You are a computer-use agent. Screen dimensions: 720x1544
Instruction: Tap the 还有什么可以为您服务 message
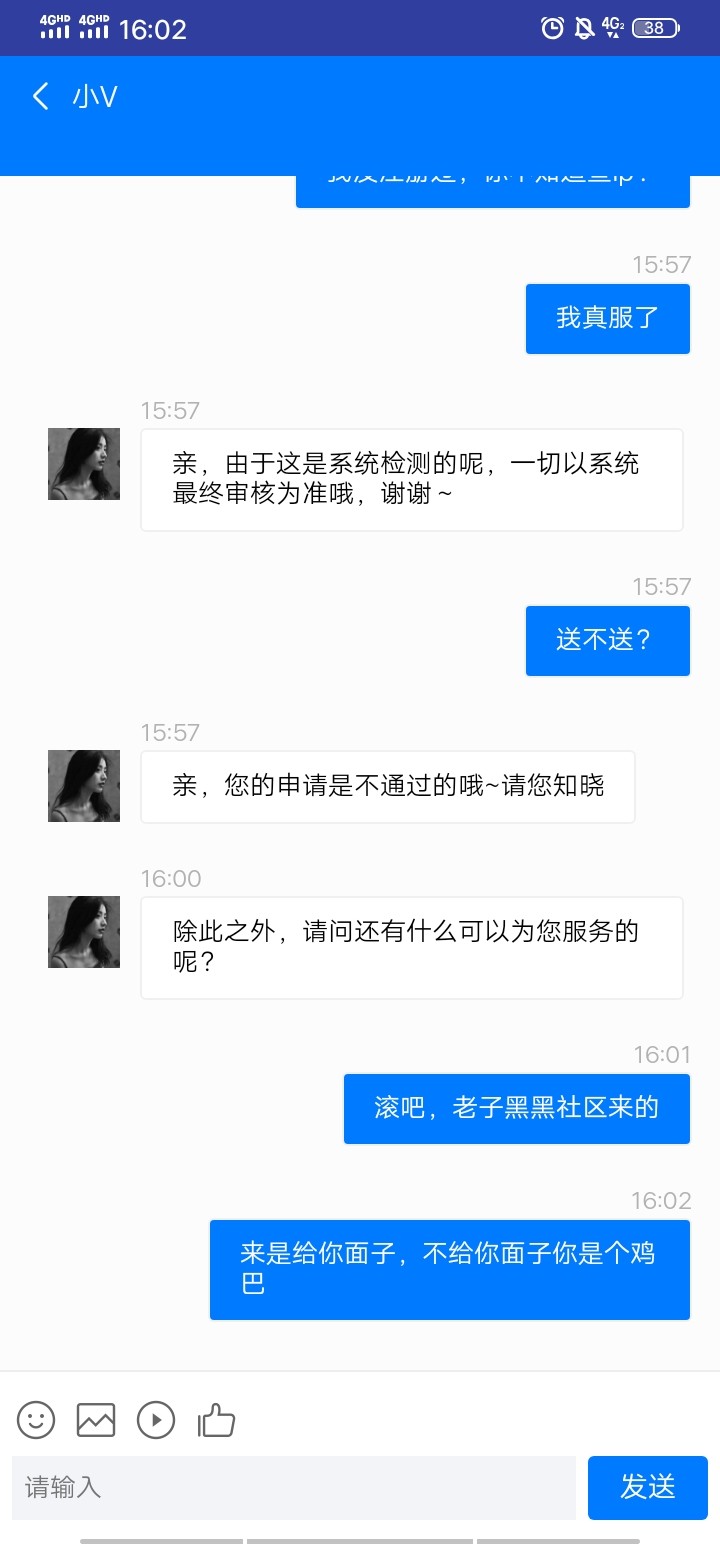pyautogui.click(x=411, y=947)
